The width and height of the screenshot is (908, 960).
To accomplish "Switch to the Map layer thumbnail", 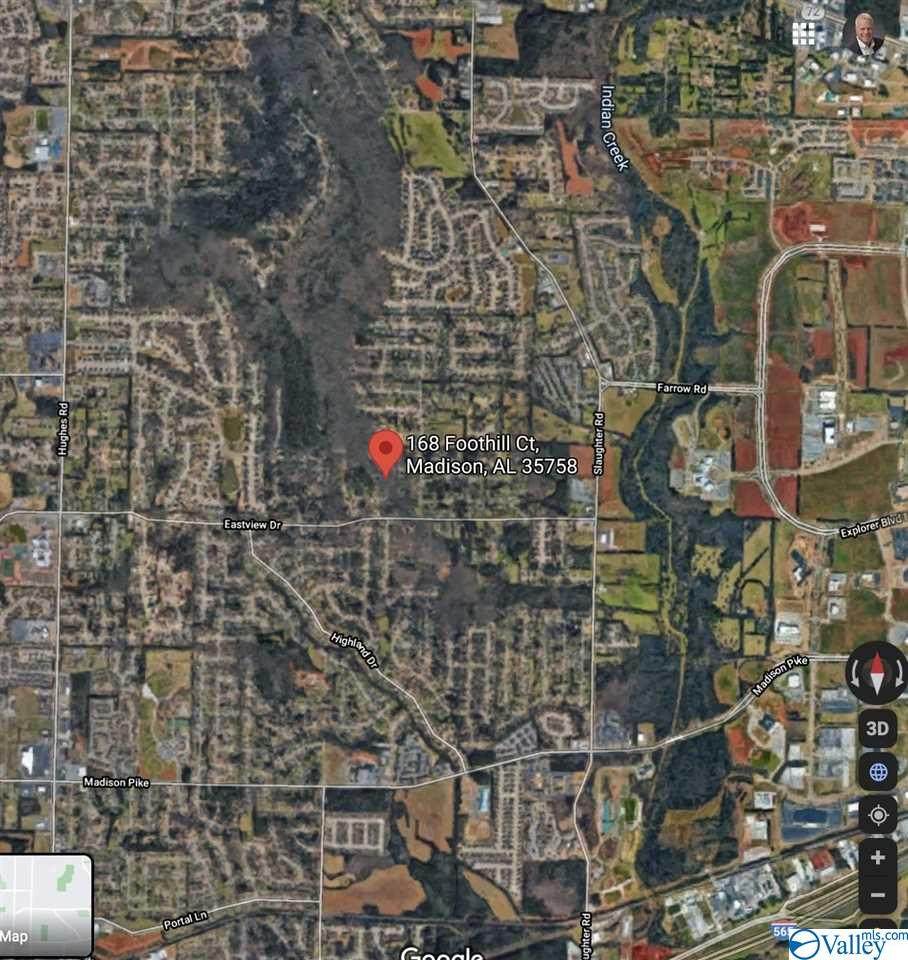I will (x=46, y=905).
